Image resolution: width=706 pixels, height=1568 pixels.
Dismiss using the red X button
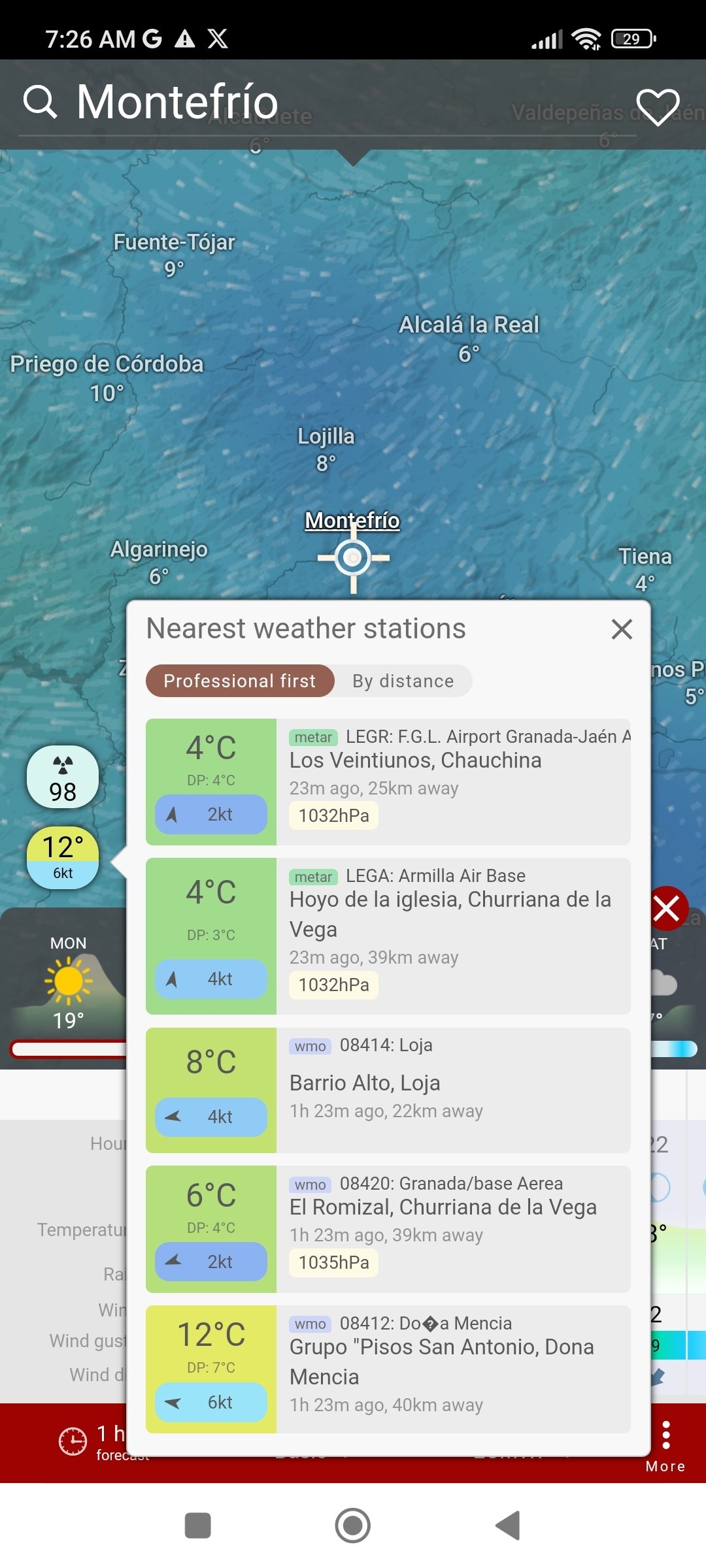click(x=667, y=908)
